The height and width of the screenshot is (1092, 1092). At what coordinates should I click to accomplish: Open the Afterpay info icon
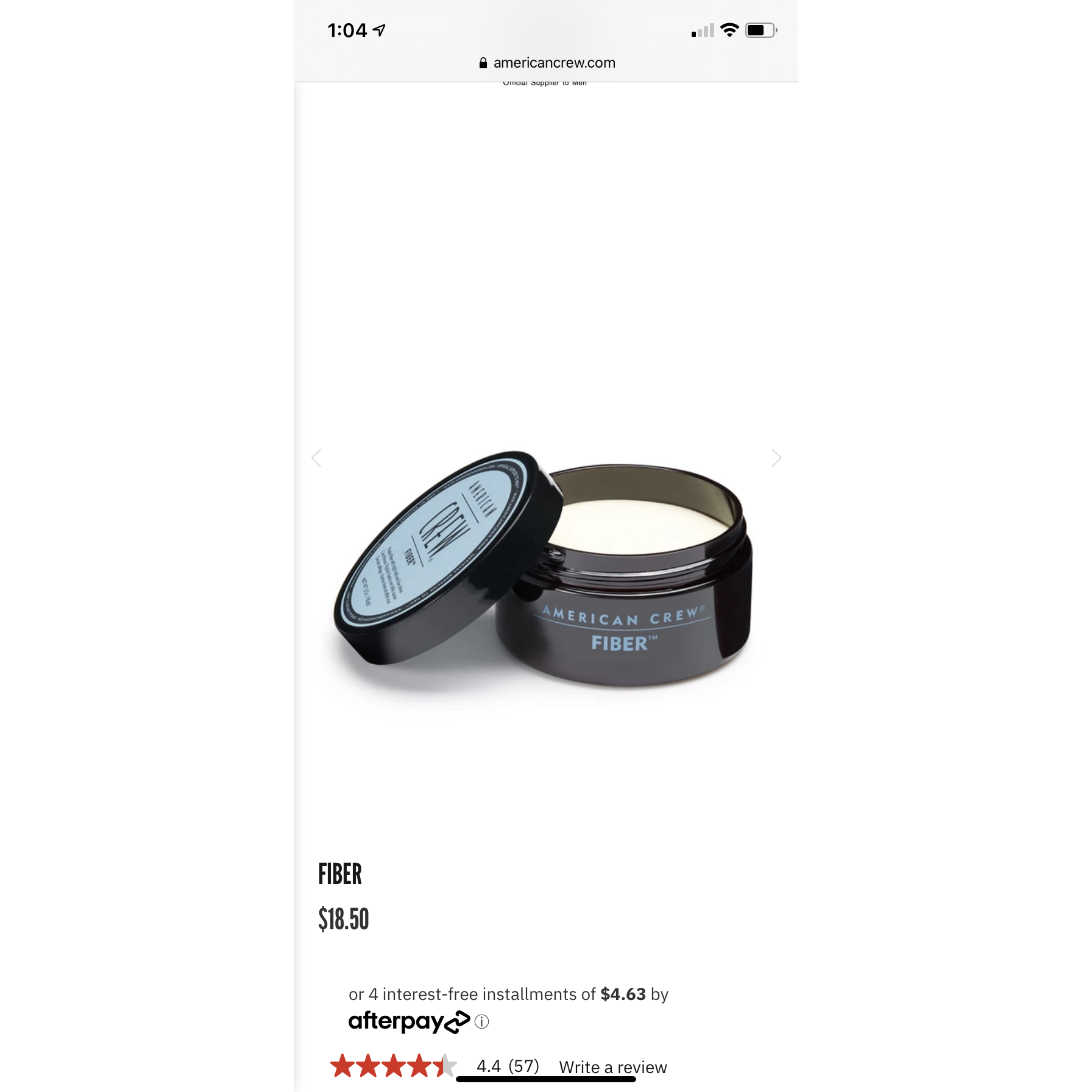pyautogui.click(x=481, y=1022)
